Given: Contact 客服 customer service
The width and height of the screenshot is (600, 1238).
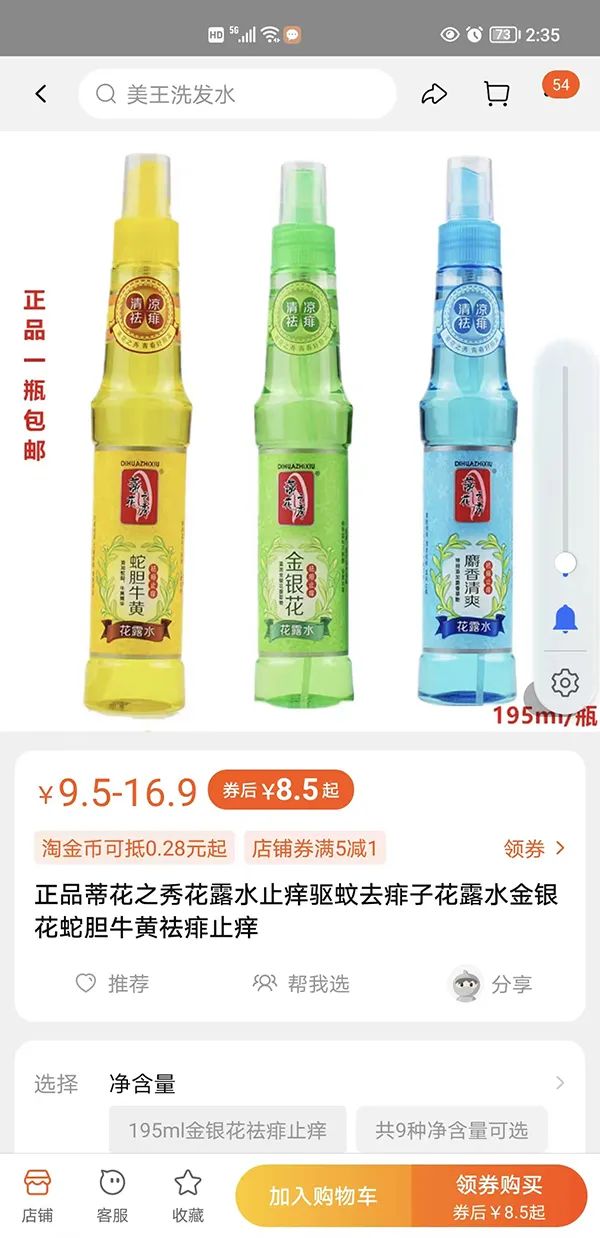Looking at the screenshot, I should (112, 1196).
